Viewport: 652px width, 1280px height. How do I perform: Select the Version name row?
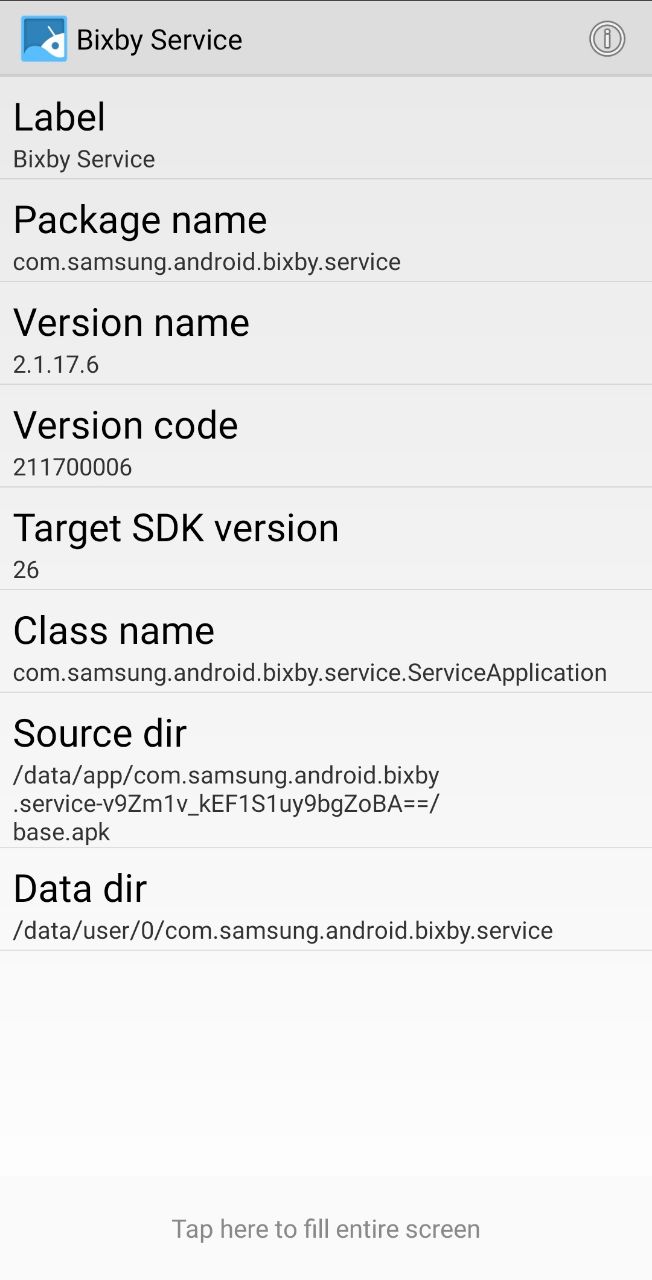click(326, 334)
